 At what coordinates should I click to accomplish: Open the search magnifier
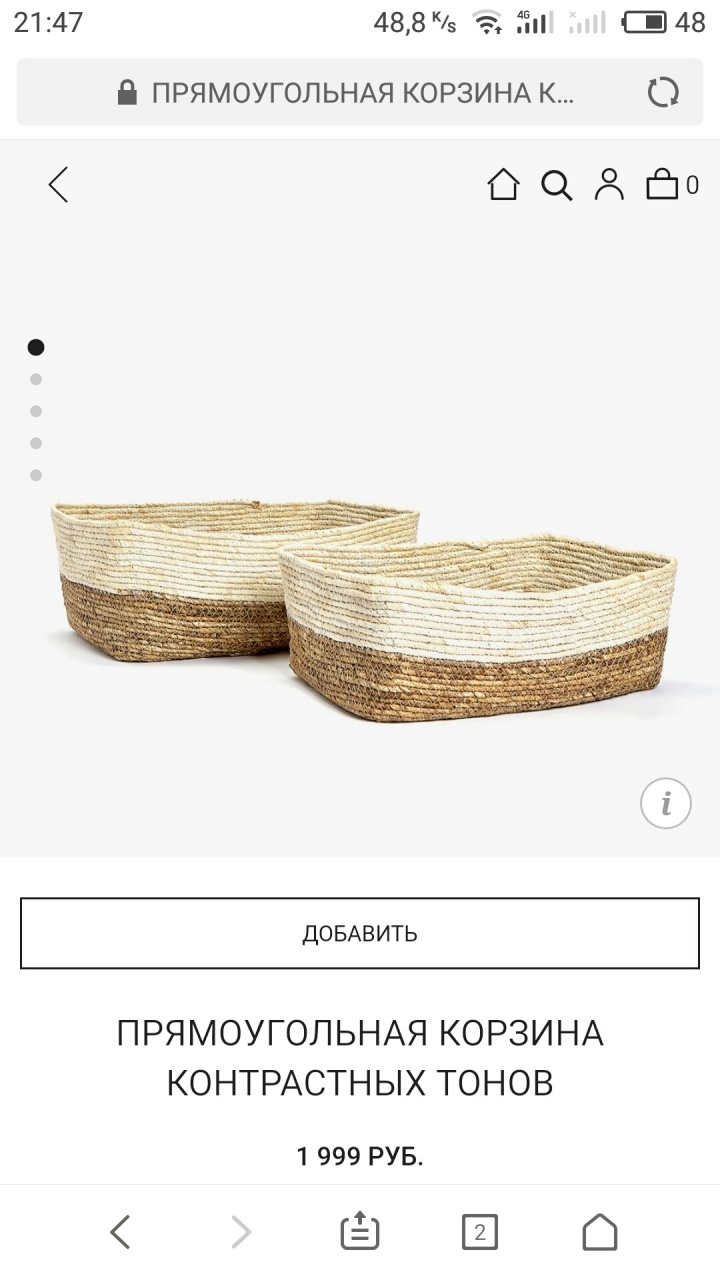556,185
